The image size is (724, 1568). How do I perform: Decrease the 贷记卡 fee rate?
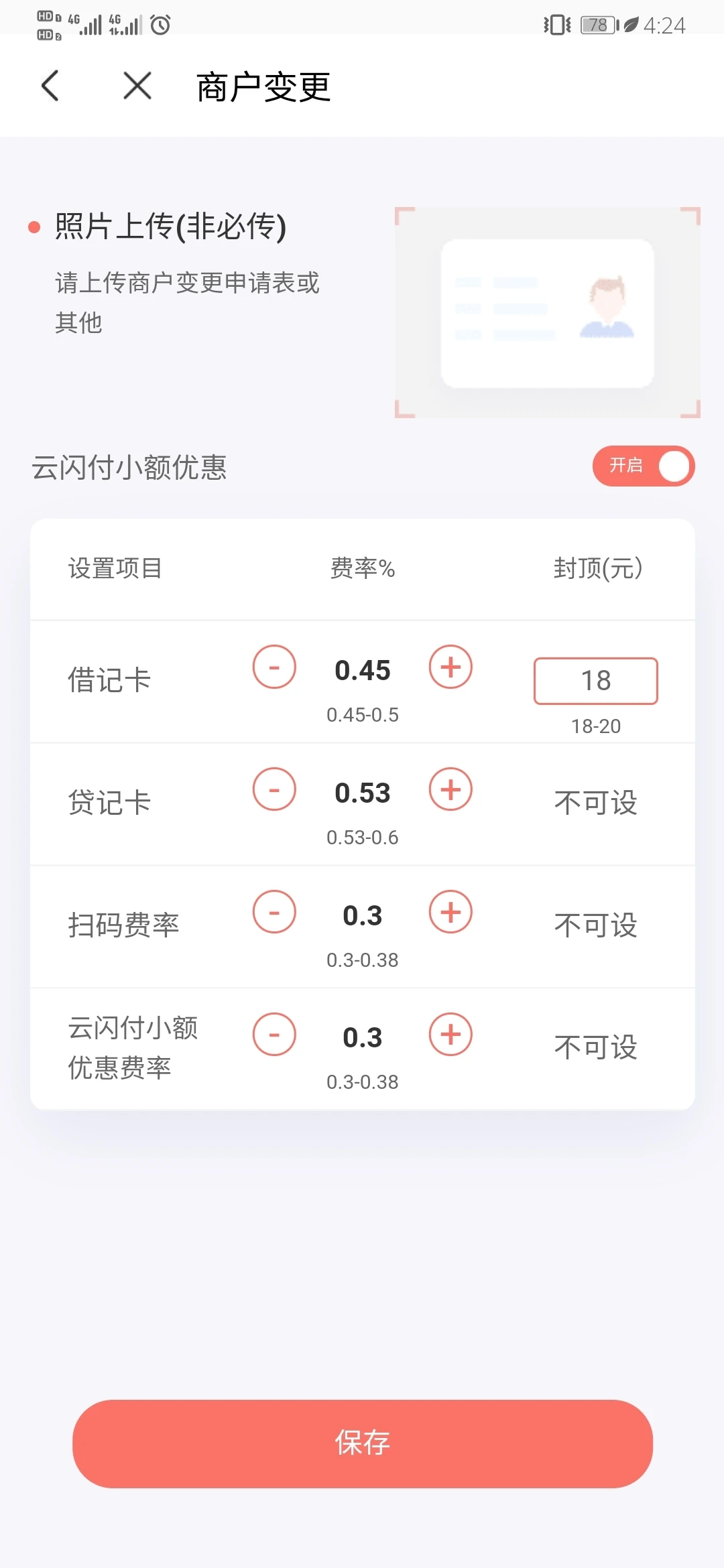coord(274,789)
